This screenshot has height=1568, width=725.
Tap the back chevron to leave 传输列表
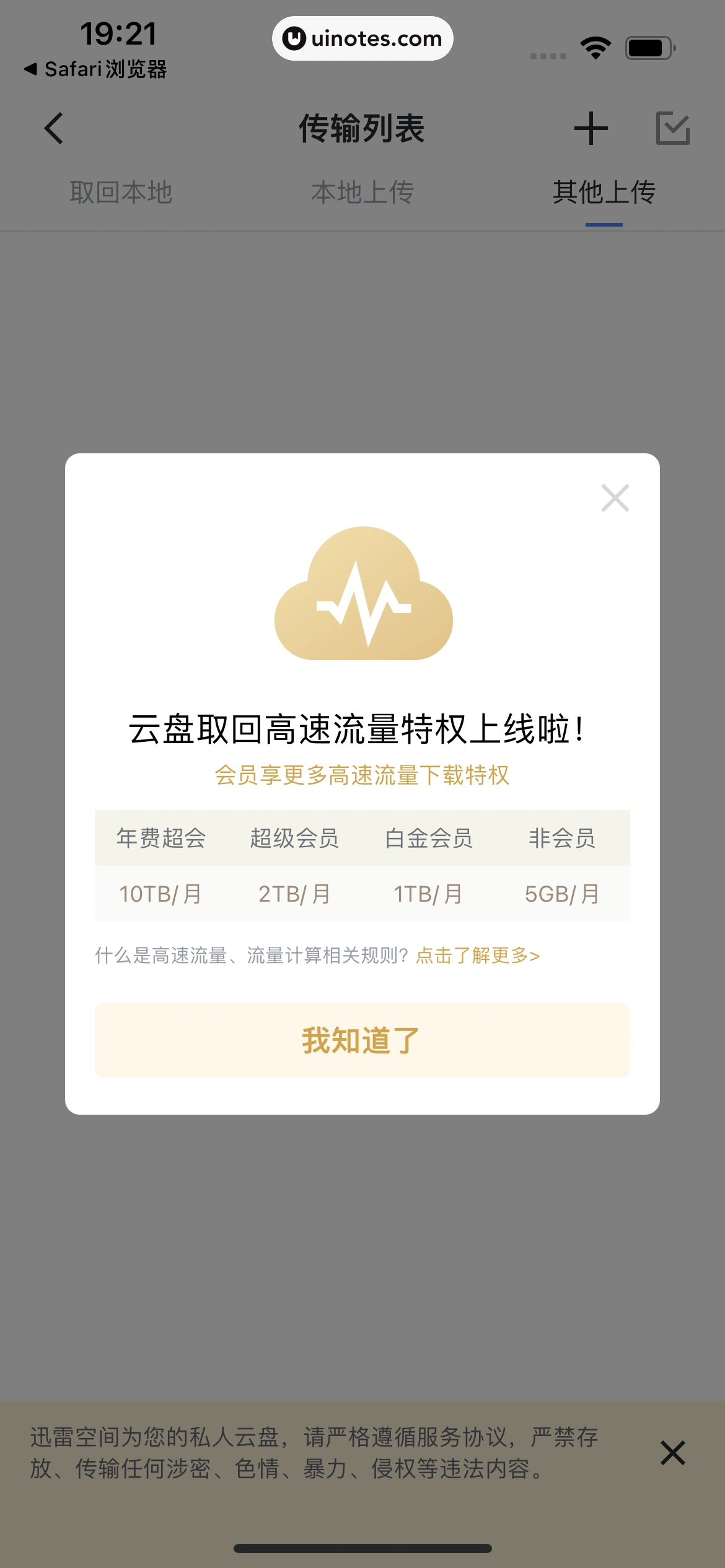pos(53,128)
